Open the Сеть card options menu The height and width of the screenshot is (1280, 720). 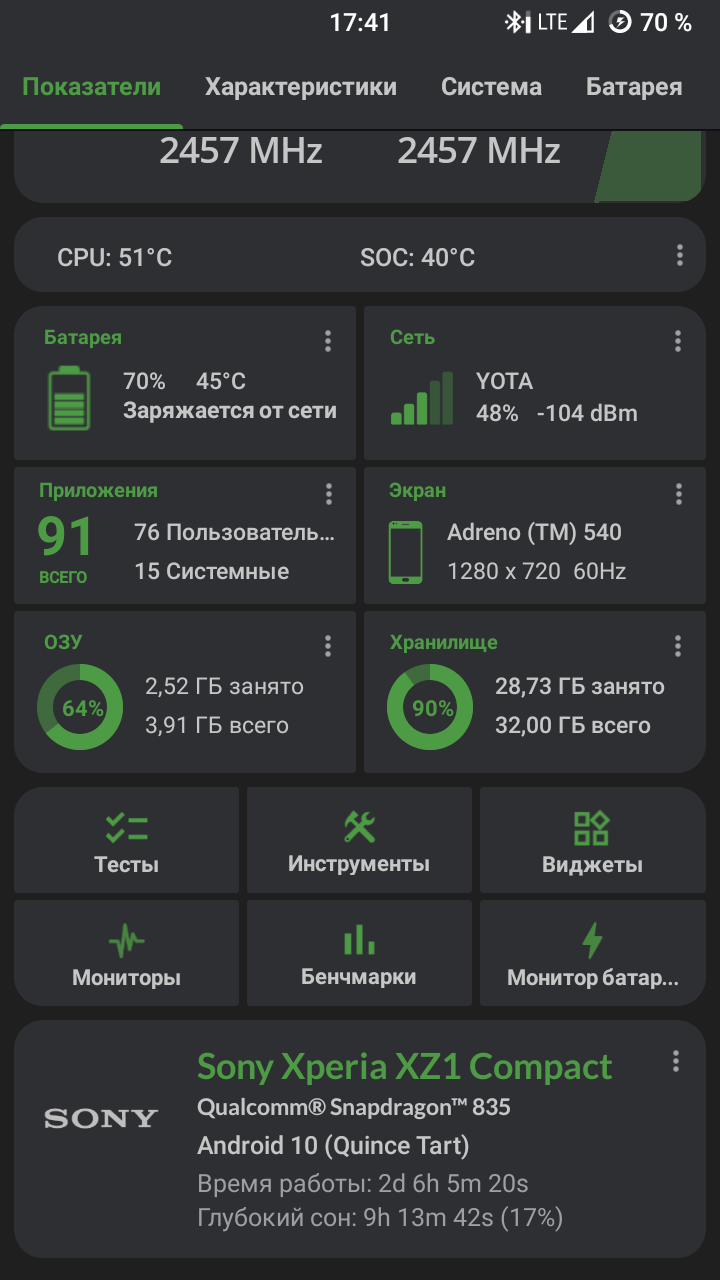coord(678,342)
